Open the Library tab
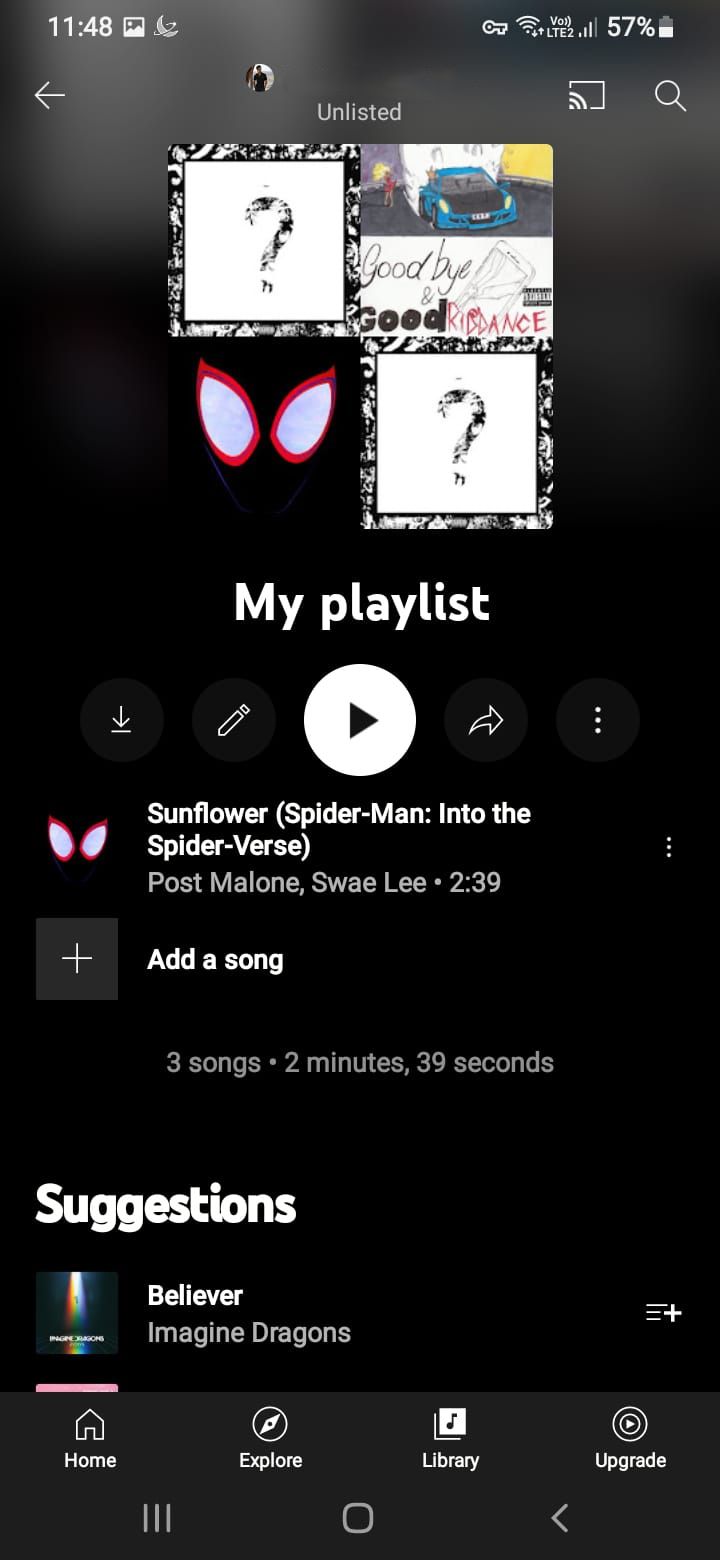 tap(450, 1438)
